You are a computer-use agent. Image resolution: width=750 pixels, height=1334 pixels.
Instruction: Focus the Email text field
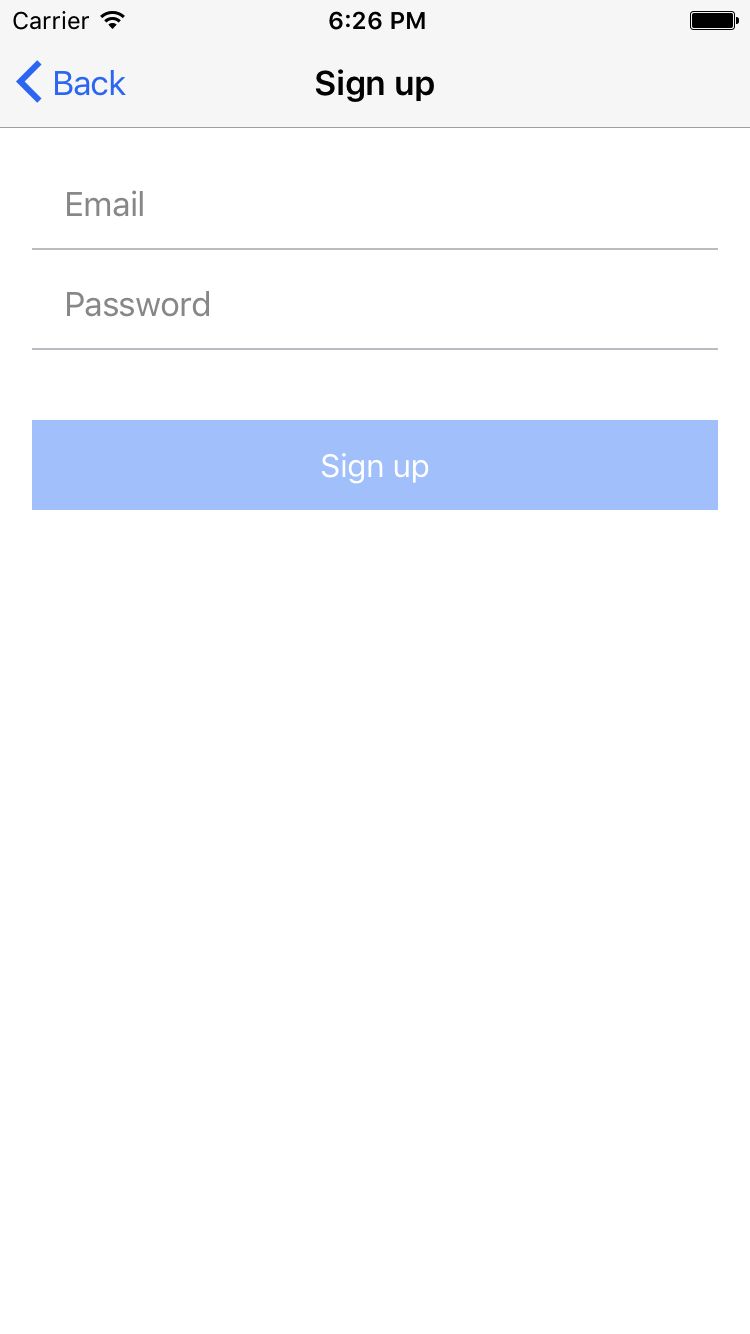[x=375, y=205]
